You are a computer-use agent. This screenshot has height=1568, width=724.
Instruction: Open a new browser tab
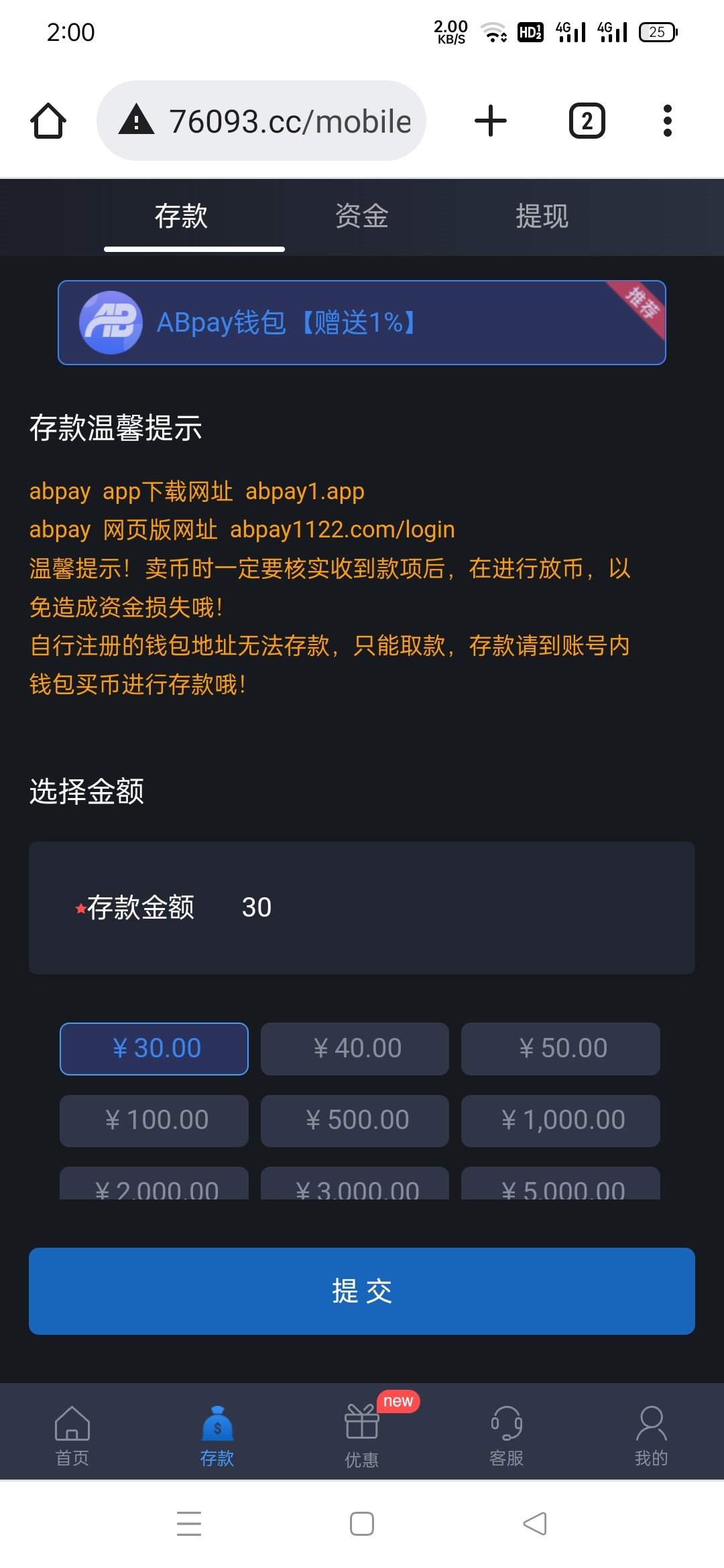(x=491, y=121)
